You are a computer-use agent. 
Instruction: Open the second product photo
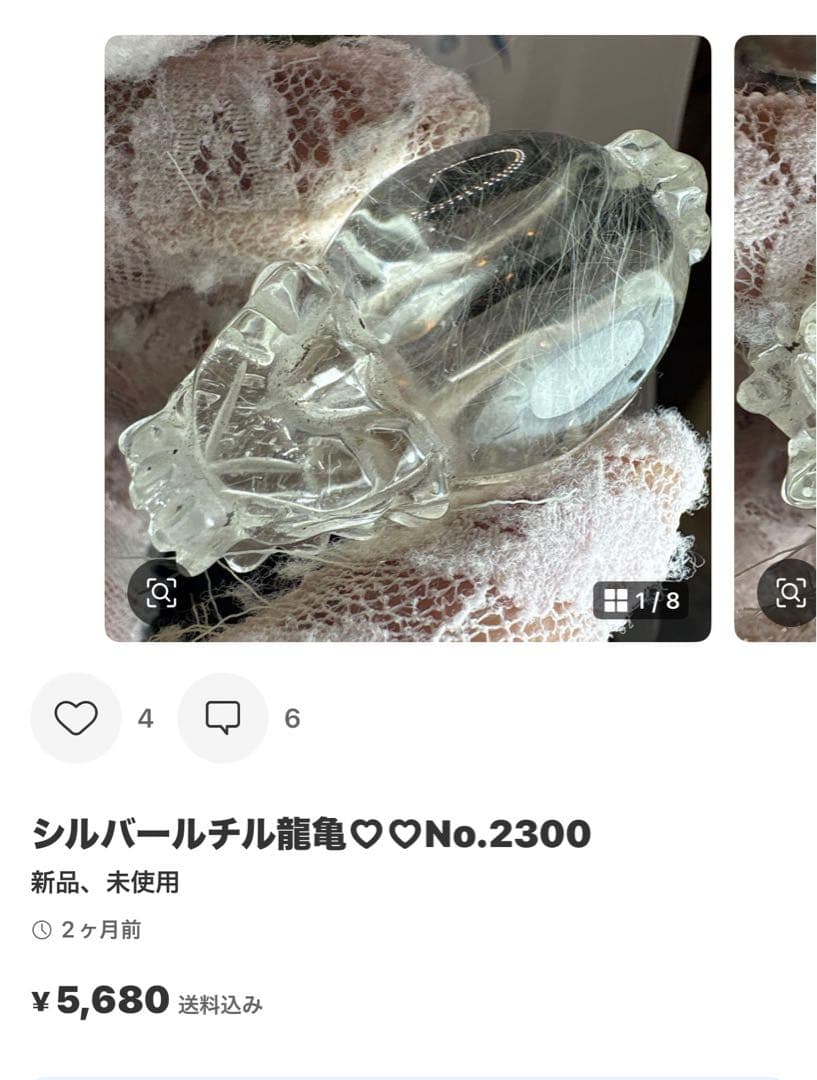(x=776, y=300)
